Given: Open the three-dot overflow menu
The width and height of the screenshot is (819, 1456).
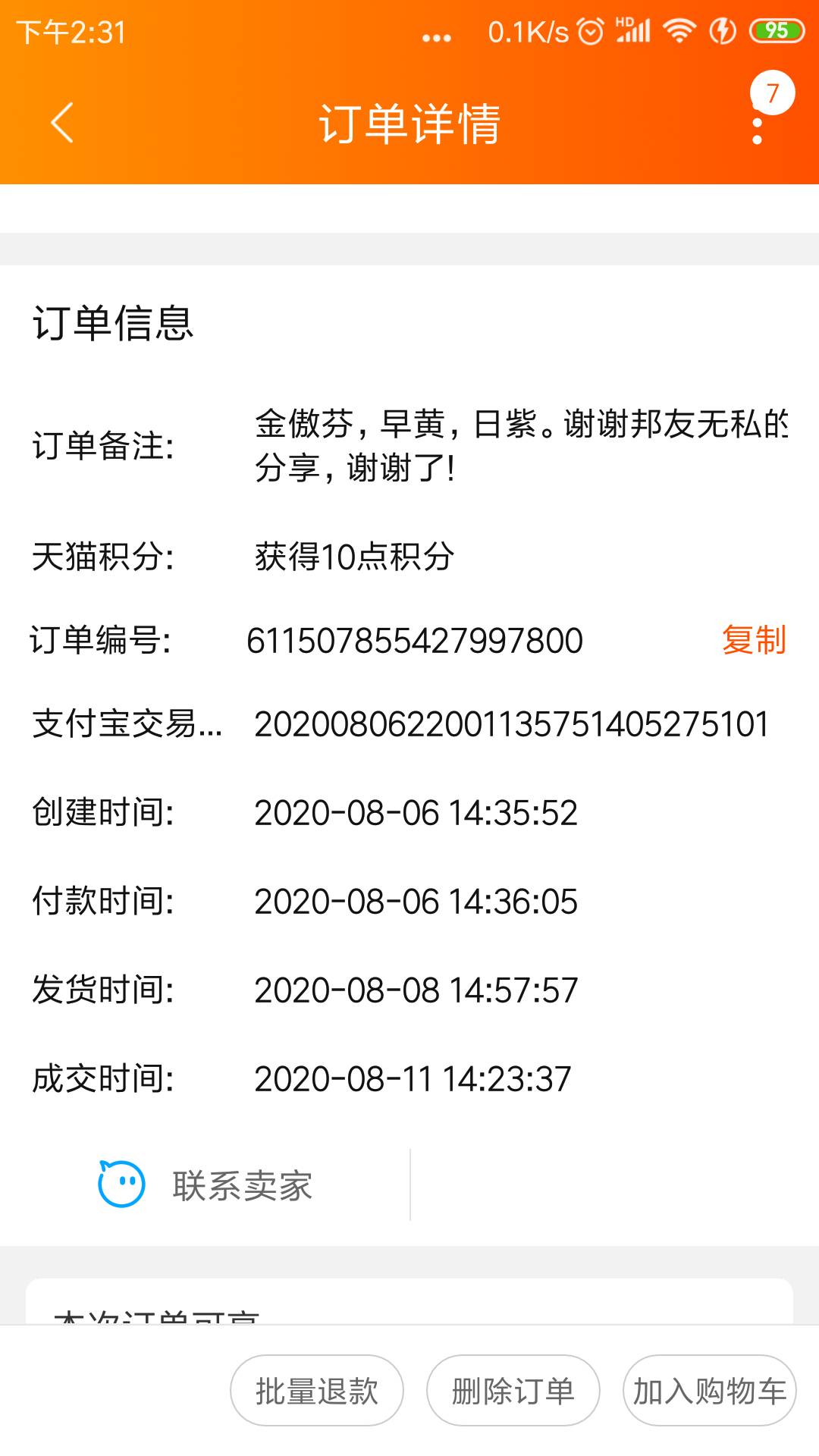Looking at the screenshot, I should coord(757,123).
